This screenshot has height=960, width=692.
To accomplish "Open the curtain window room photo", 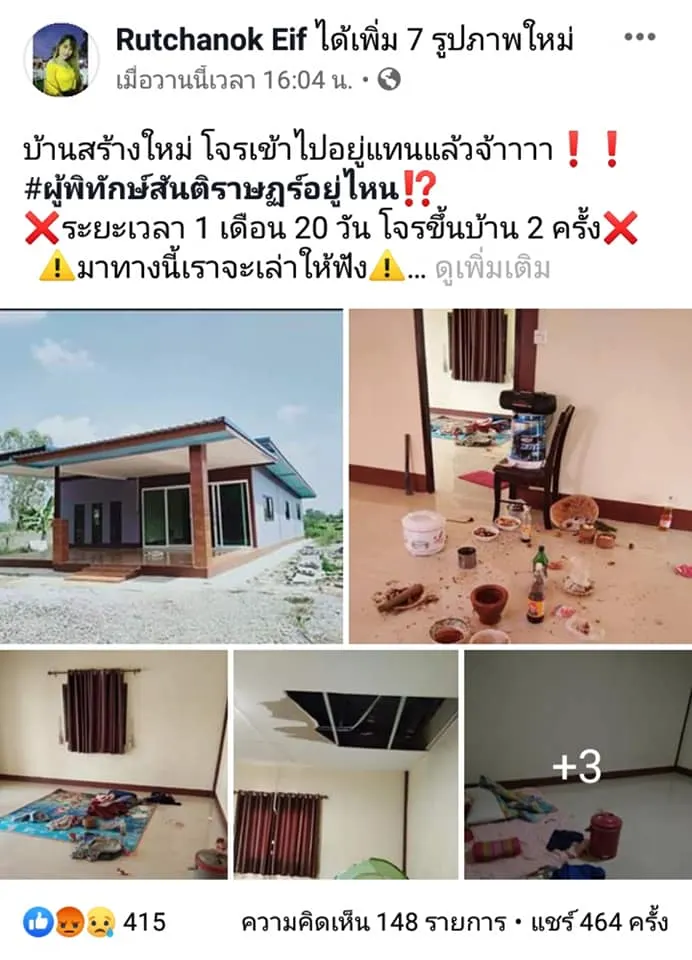I will (113, 764).
